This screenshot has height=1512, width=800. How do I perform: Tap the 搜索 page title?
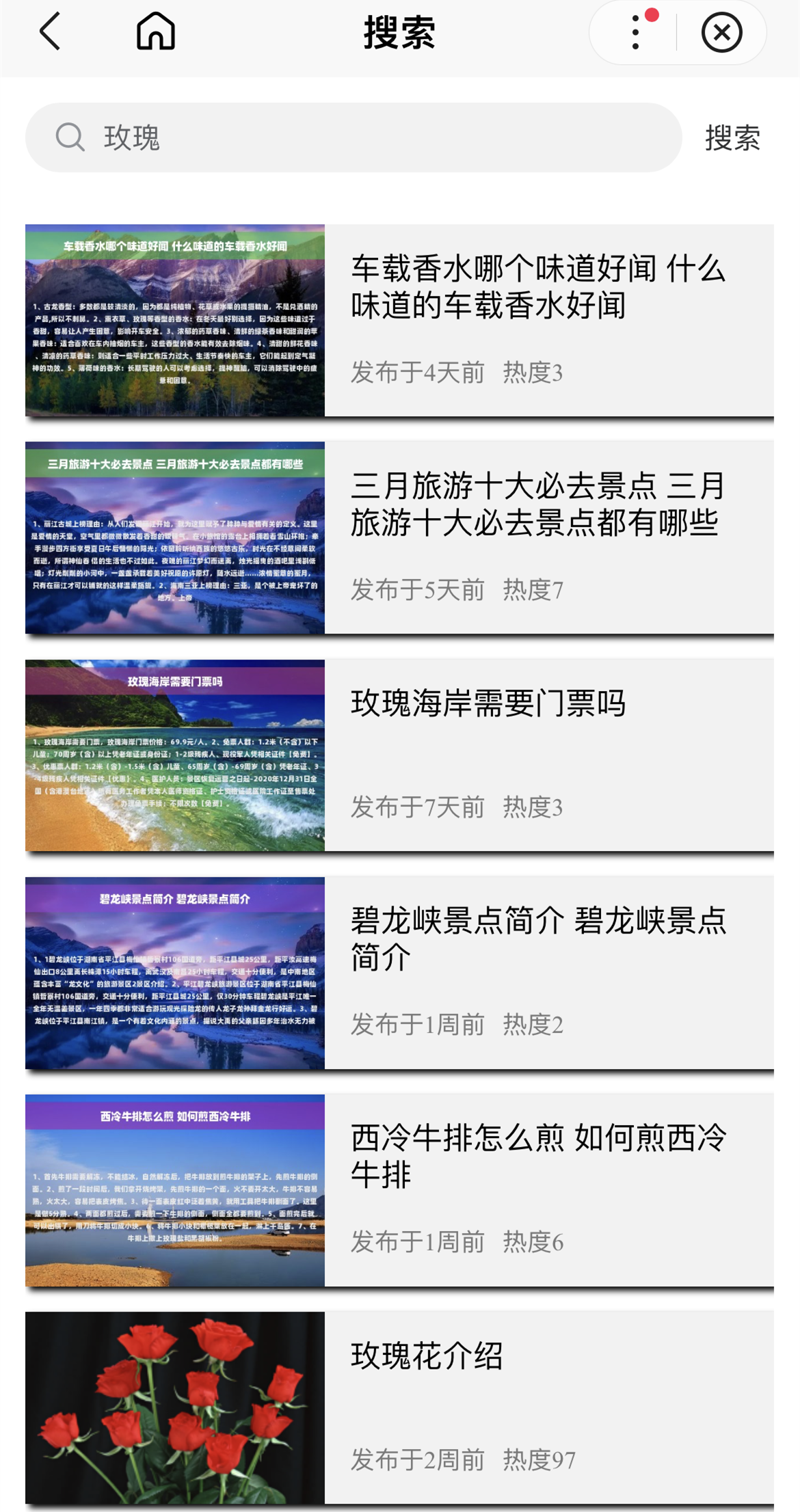pos(399,32)
